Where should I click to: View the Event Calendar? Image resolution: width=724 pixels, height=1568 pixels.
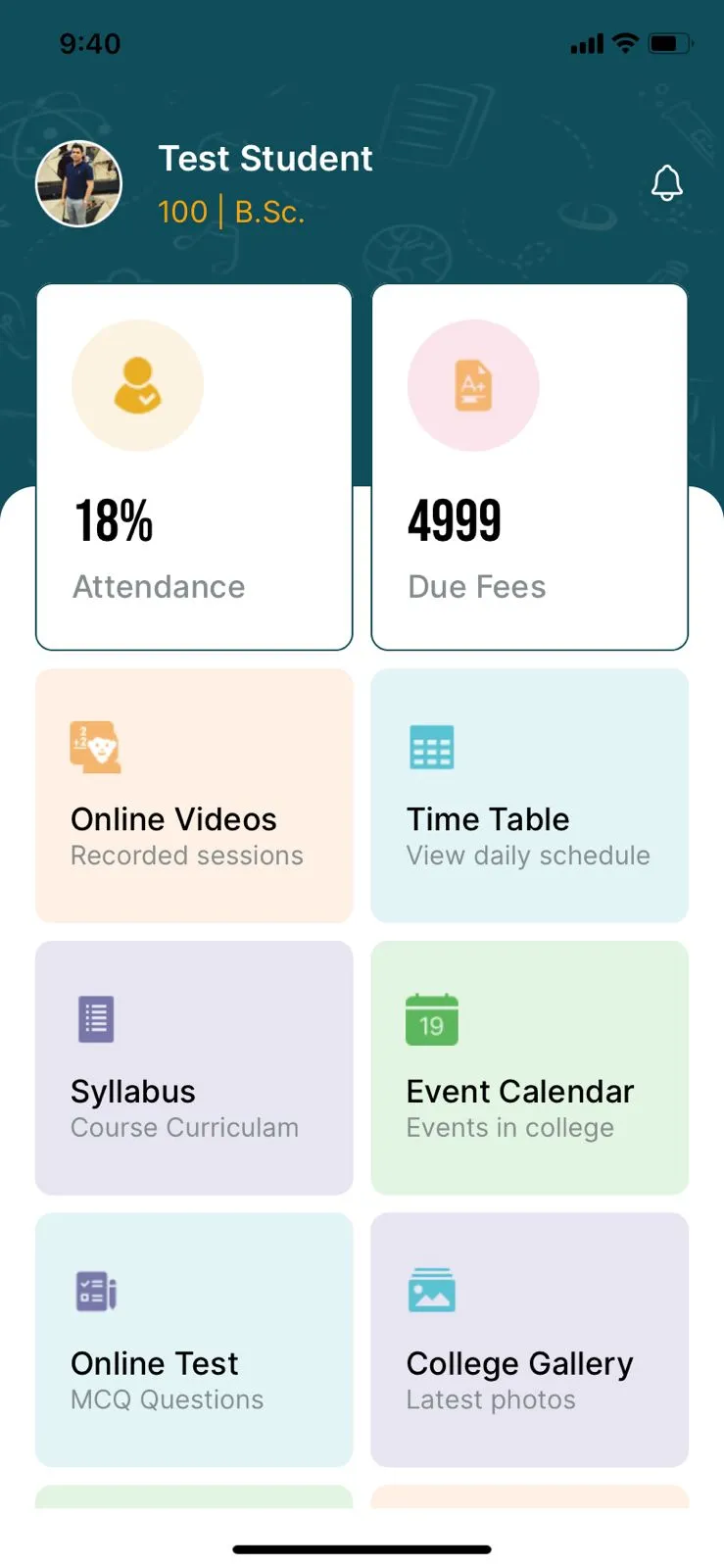point(530,1068)
